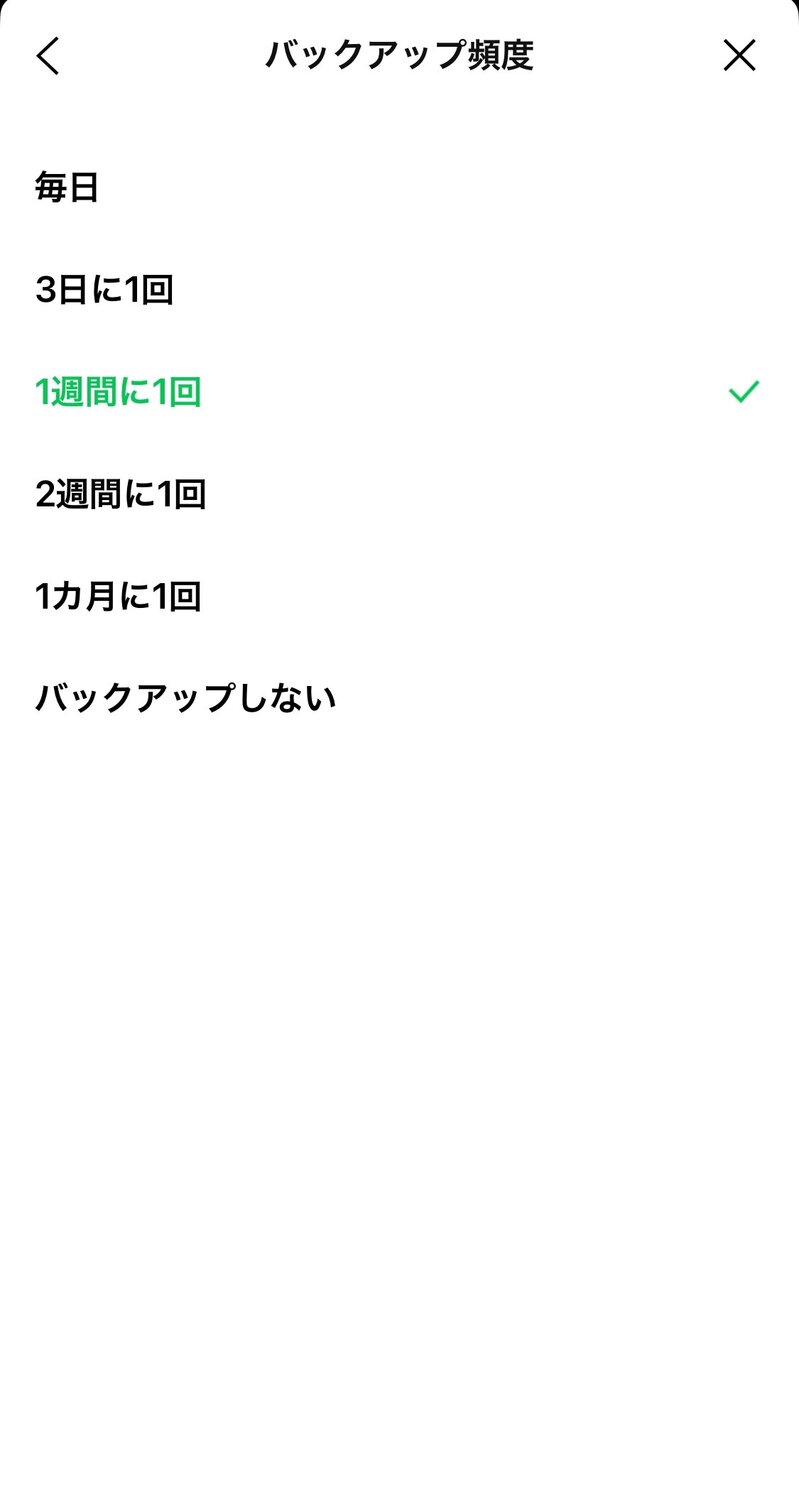Viewport: 799px width, 1500px height.
Task: Tap the back chevron to return to settings
Action: click(x=47, y=56)
